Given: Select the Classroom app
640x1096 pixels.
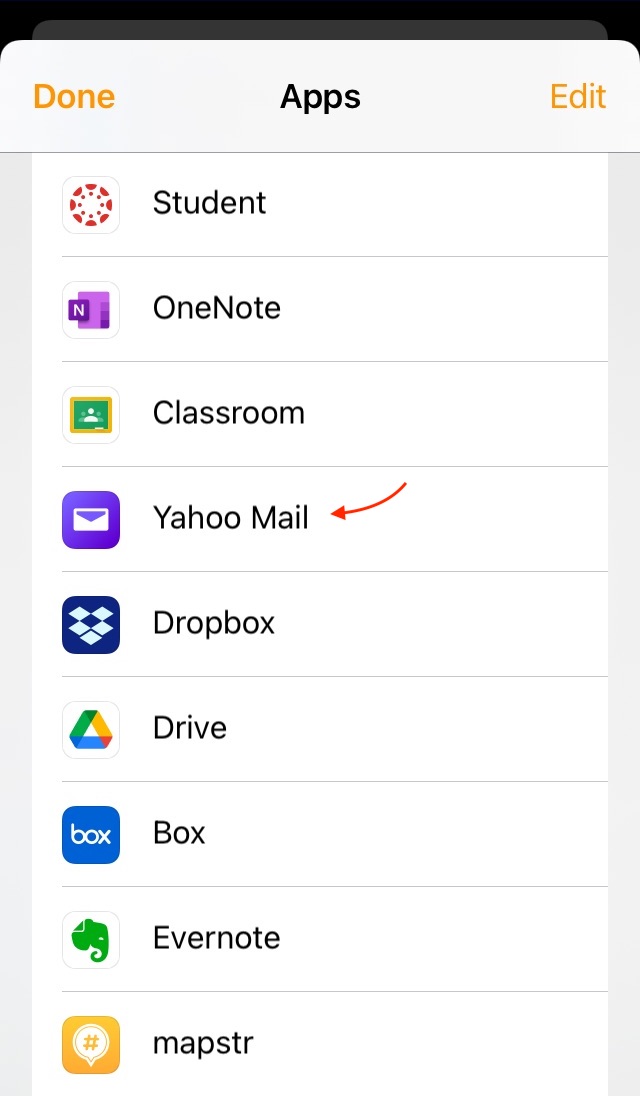Looking at the screenshot, I should pos(228,413).
